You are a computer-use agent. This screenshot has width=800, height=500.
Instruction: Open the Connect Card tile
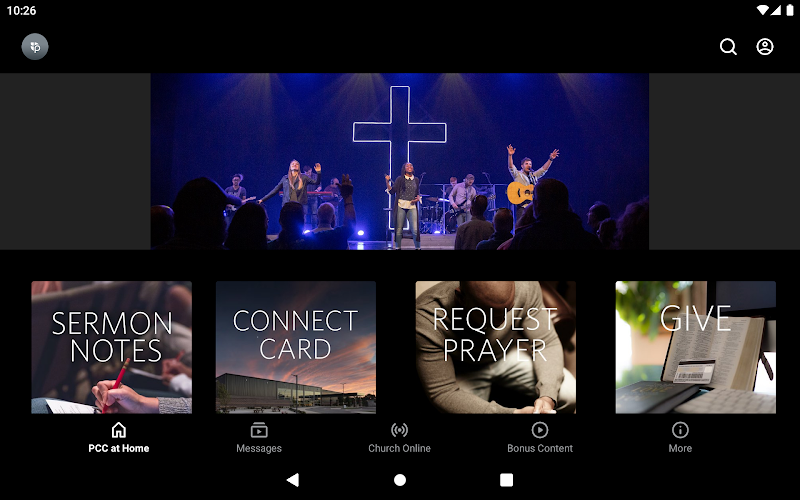(296, 347)
